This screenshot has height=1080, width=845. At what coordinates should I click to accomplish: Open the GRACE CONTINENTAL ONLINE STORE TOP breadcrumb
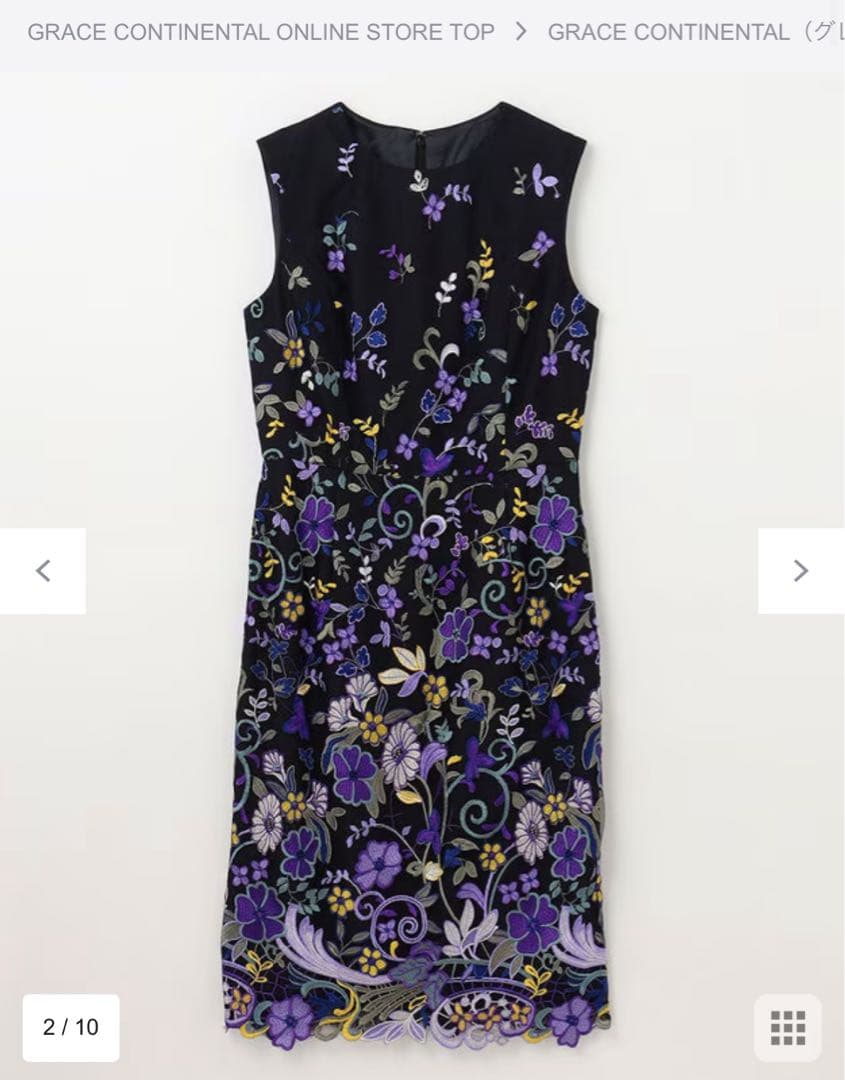pos(261,32)
